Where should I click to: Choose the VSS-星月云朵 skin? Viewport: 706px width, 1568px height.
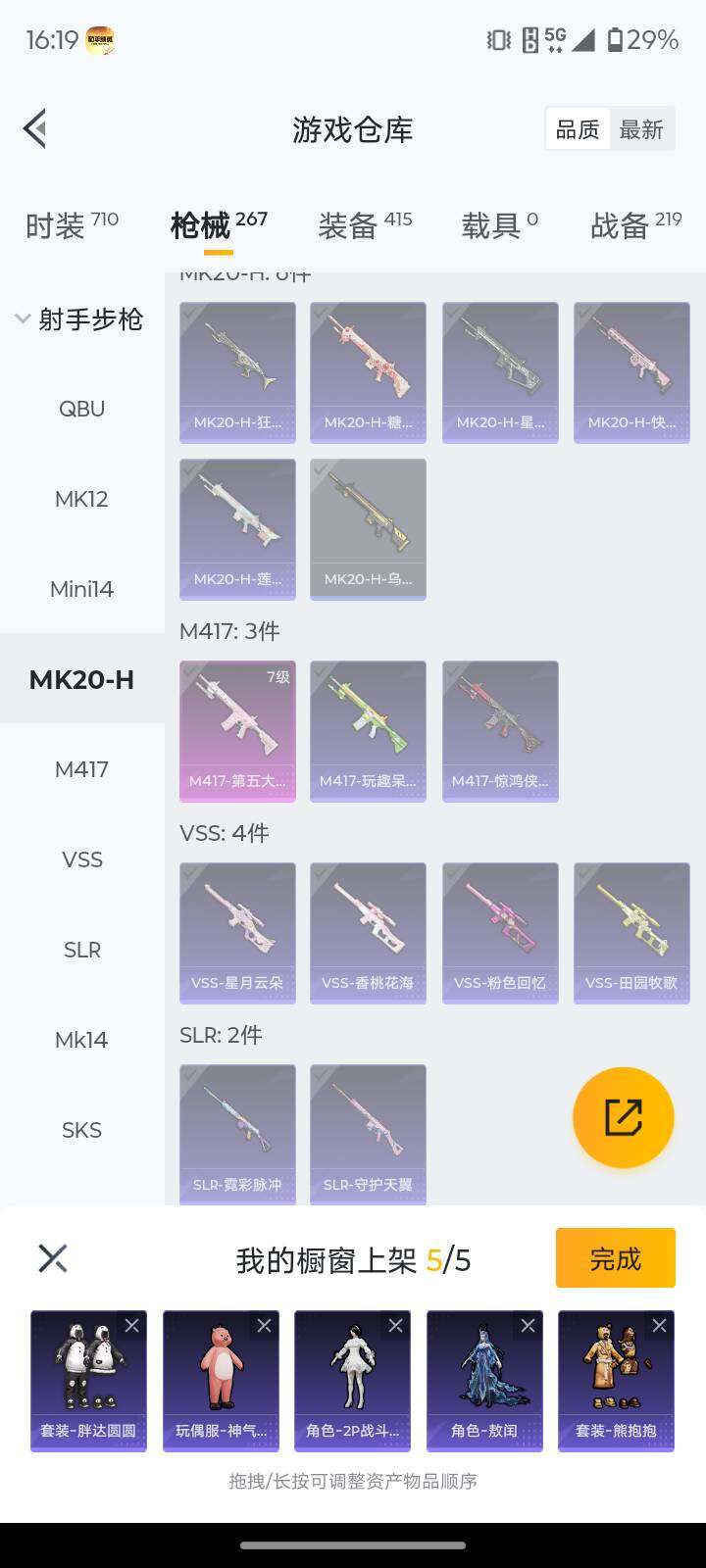[237, 932]
